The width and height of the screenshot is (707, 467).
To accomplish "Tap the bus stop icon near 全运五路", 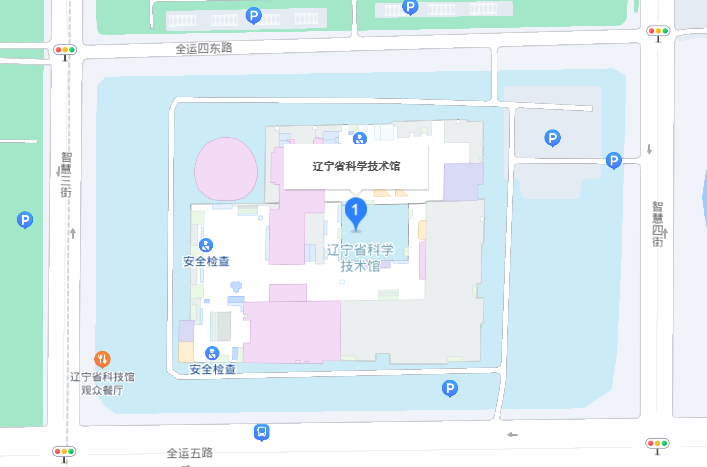I will (x=261, y=432).
